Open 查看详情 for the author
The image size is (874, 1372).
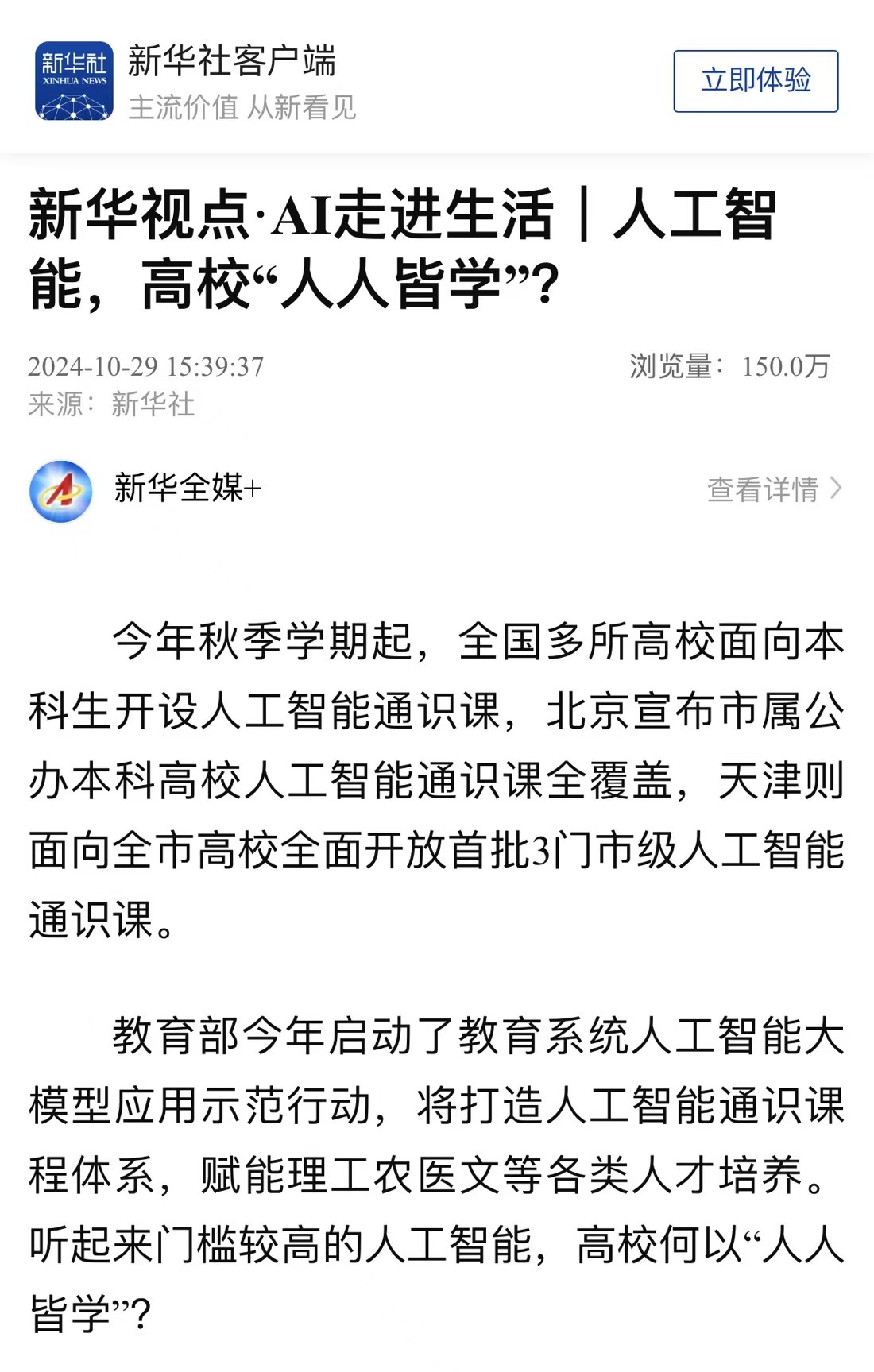(x=773, y=489)
